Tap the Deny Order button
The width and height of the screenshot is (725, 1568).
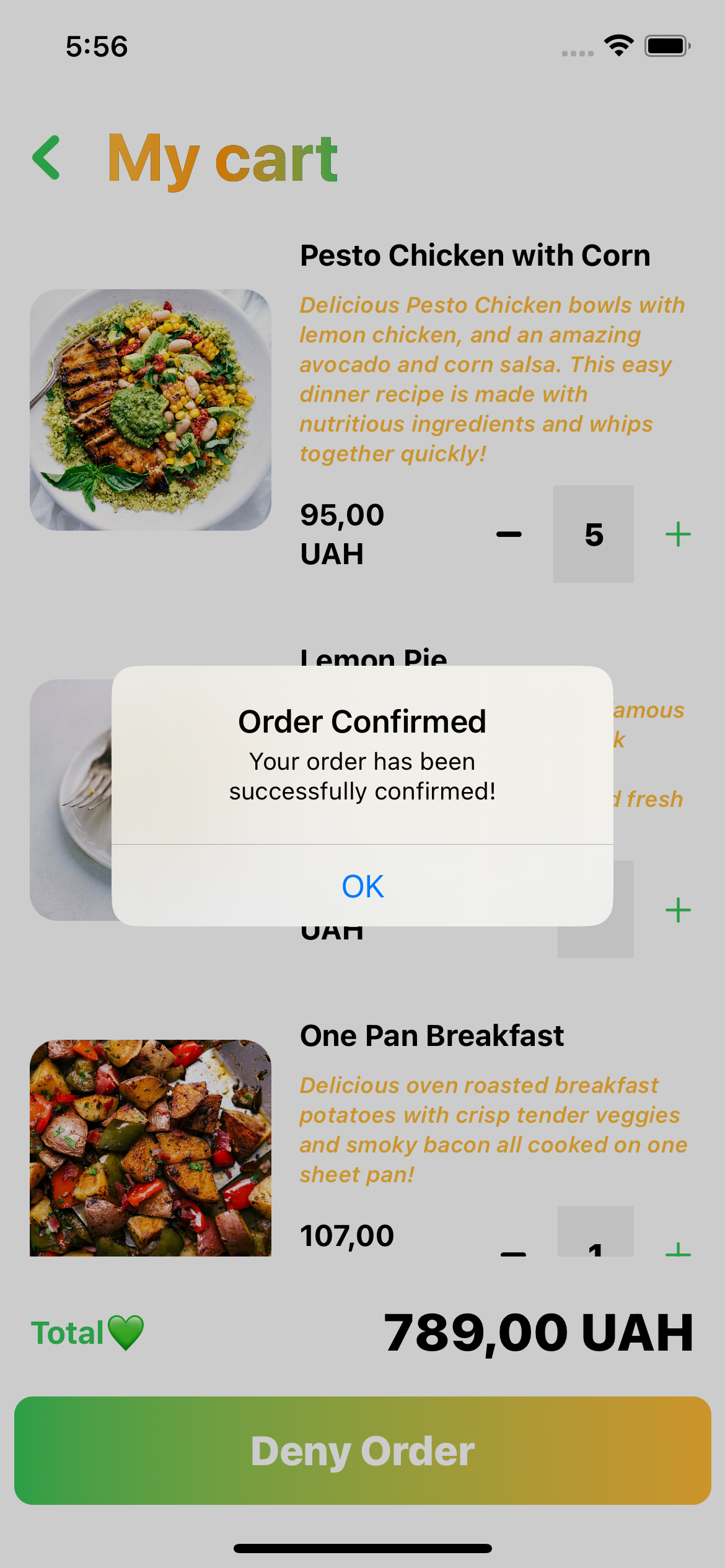pyautogui.click(x=362, y=1450)
